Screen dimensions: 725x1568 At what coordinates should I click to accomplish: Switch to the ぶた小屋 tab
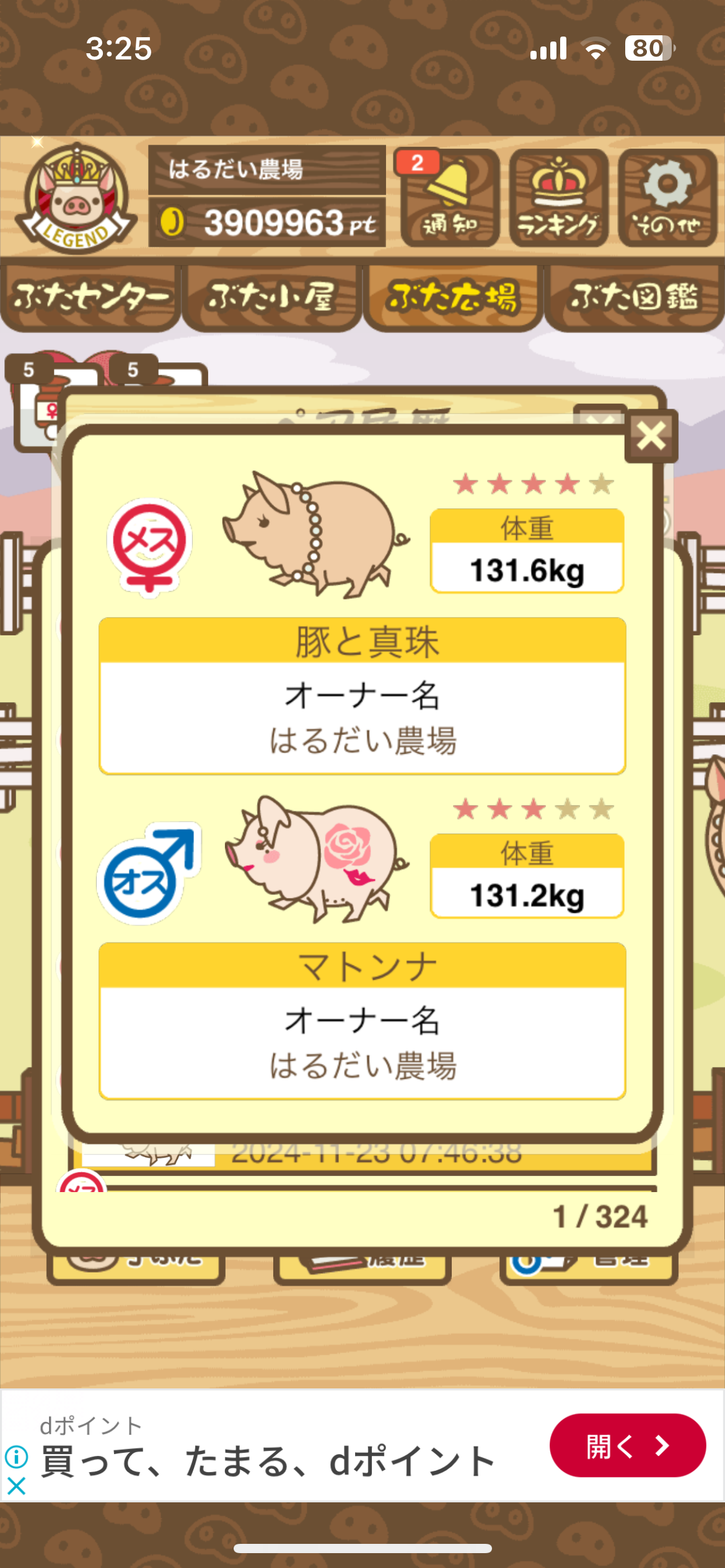coord(271,298)
